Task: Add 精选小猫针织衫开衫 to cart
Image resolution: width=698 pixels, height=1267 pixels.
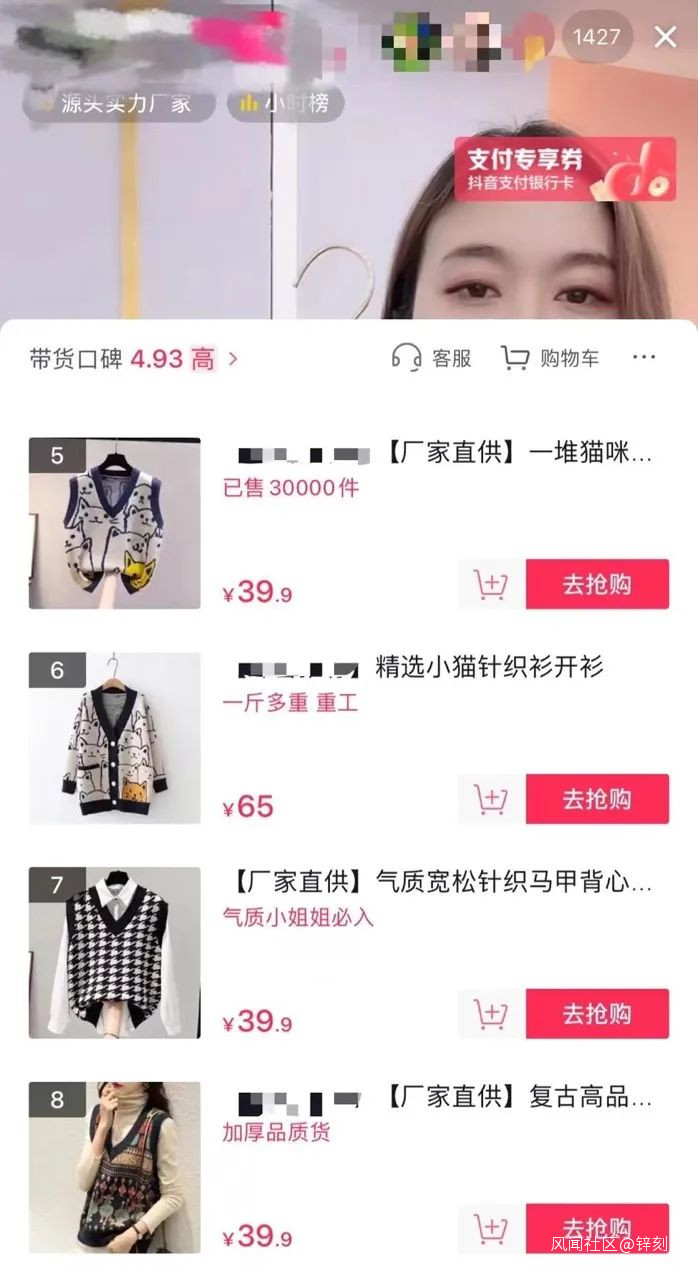Action: click(491, 800)
